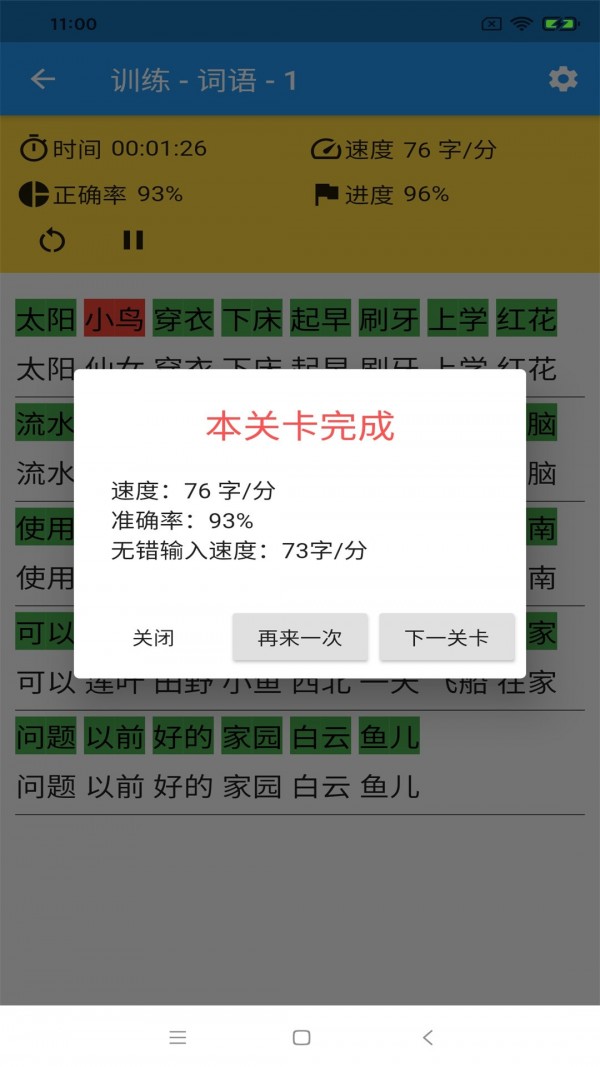Go back using the top arrow

(x=42, y=79)
